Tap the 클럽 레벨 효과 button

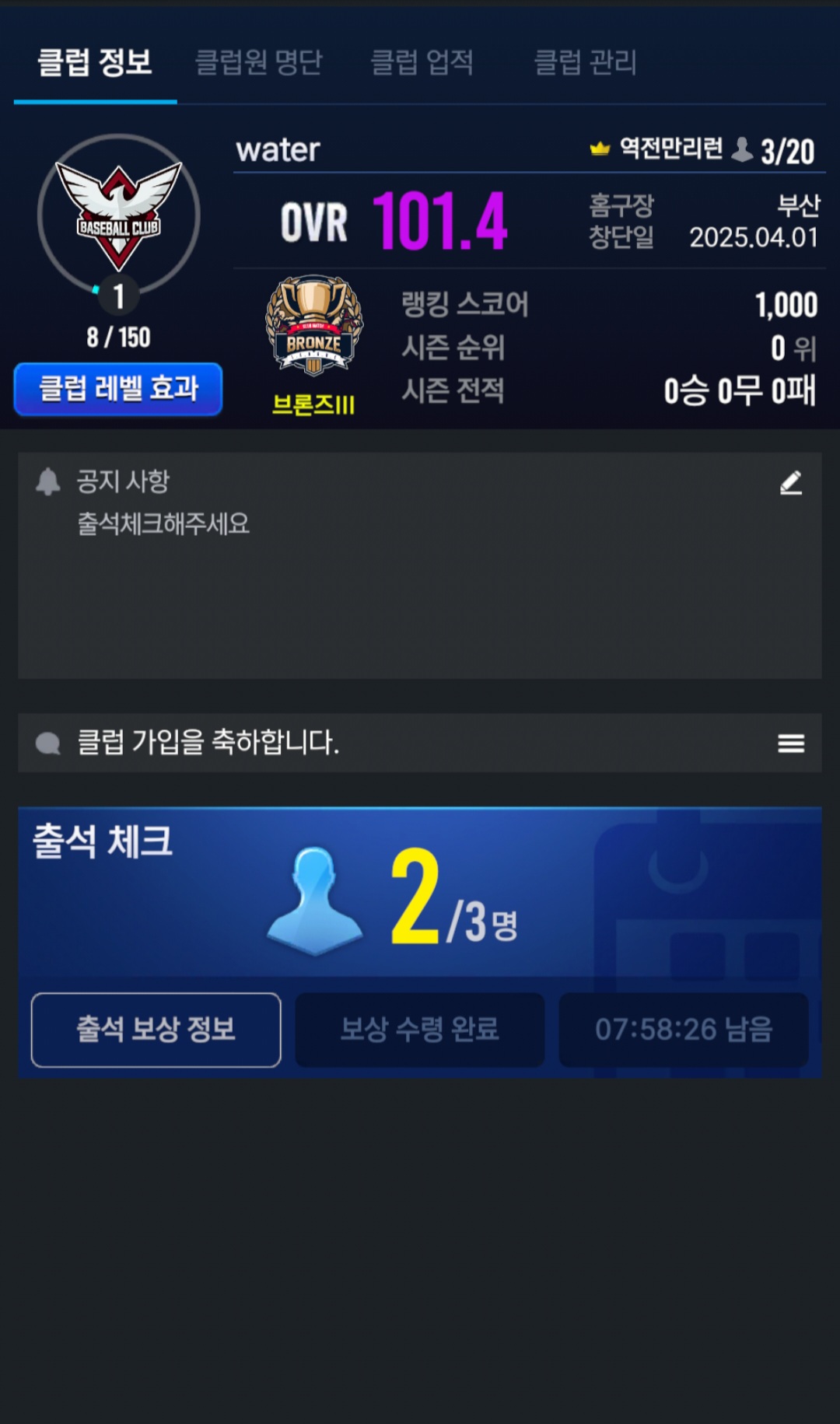click(x=118, y=389)
